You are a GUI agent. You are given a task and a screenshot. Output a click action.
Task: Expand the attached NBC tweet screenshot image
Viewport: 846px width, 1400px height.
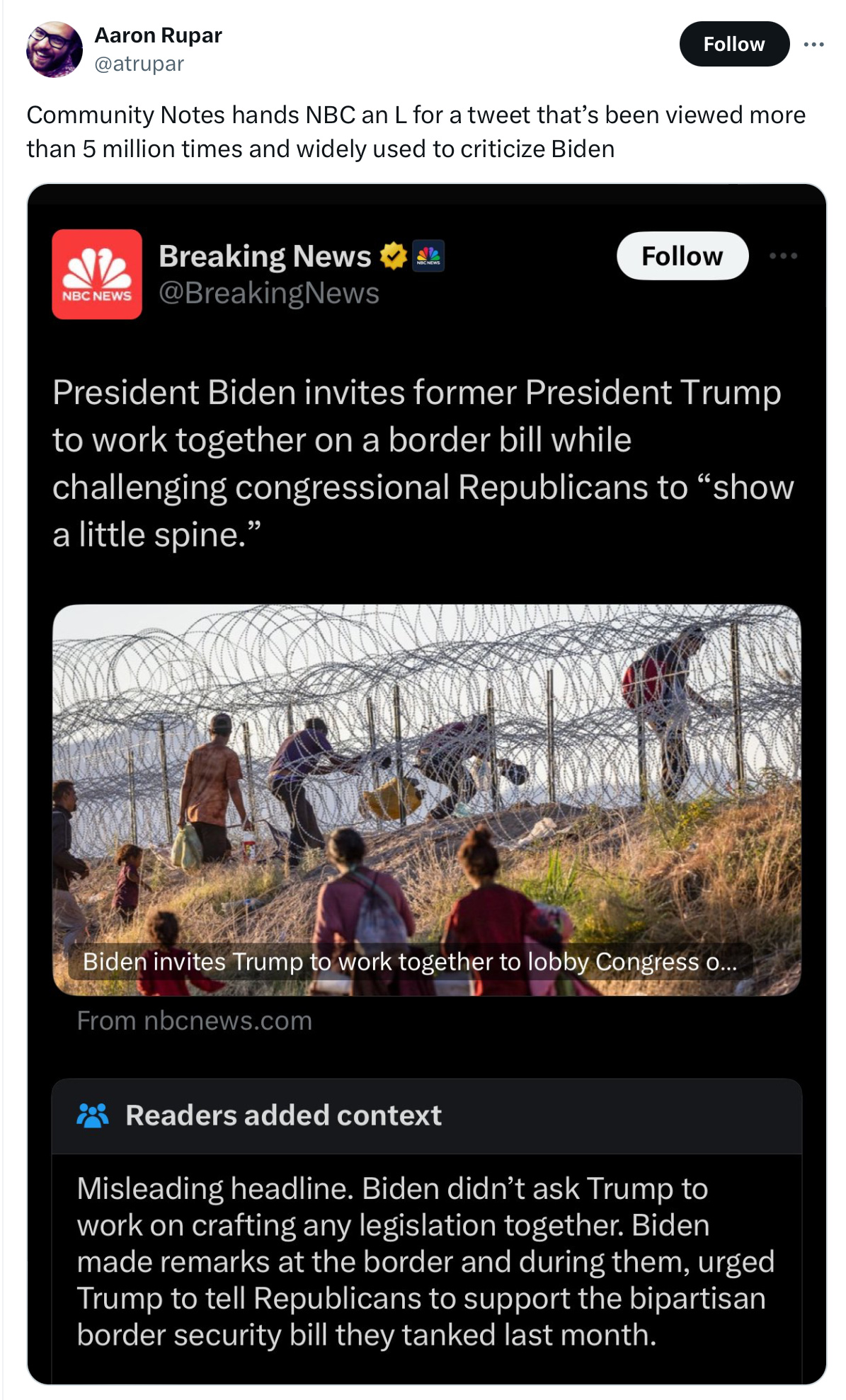(427, 784)
